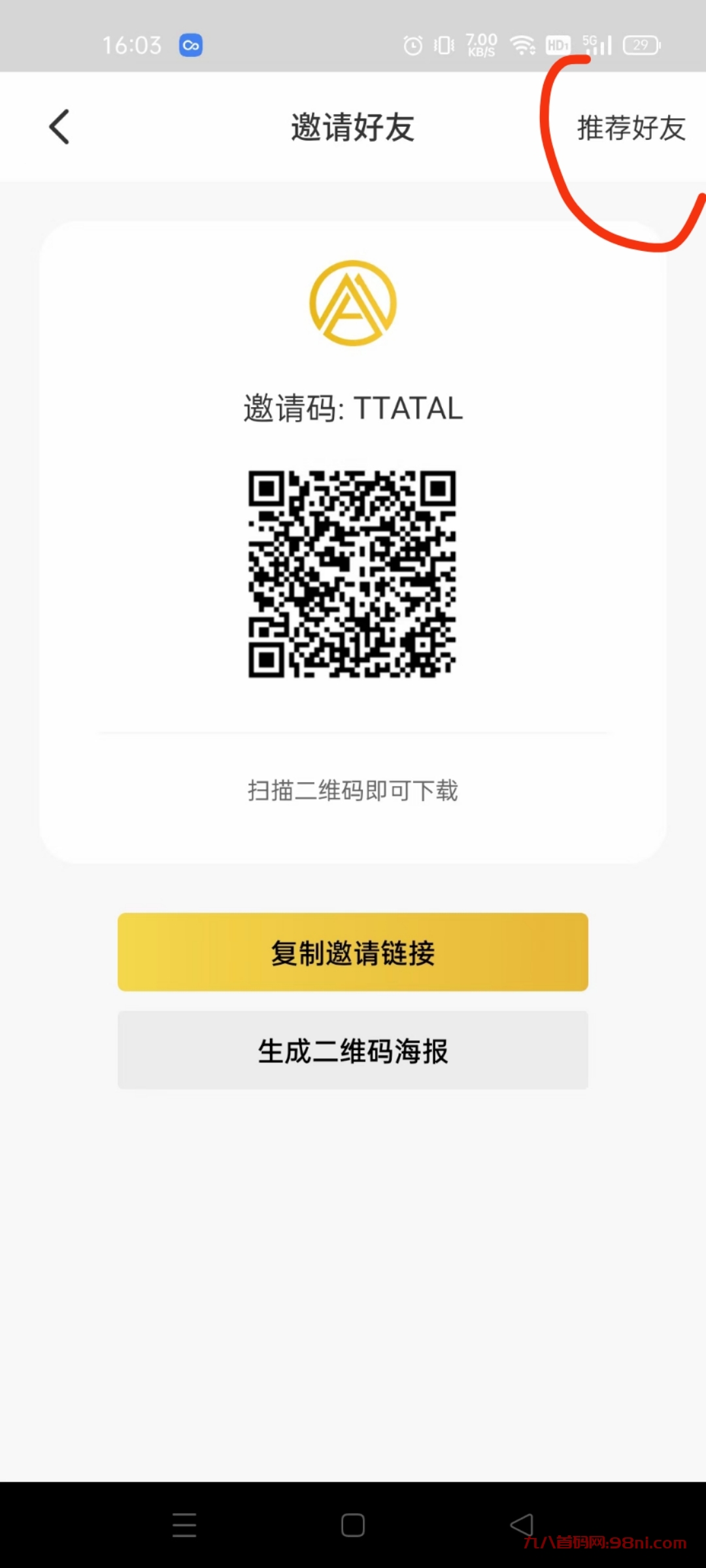706x1568 pixels.
Task: Tap 复制邀请链接 to copy invite link
Action: (352, 953)
